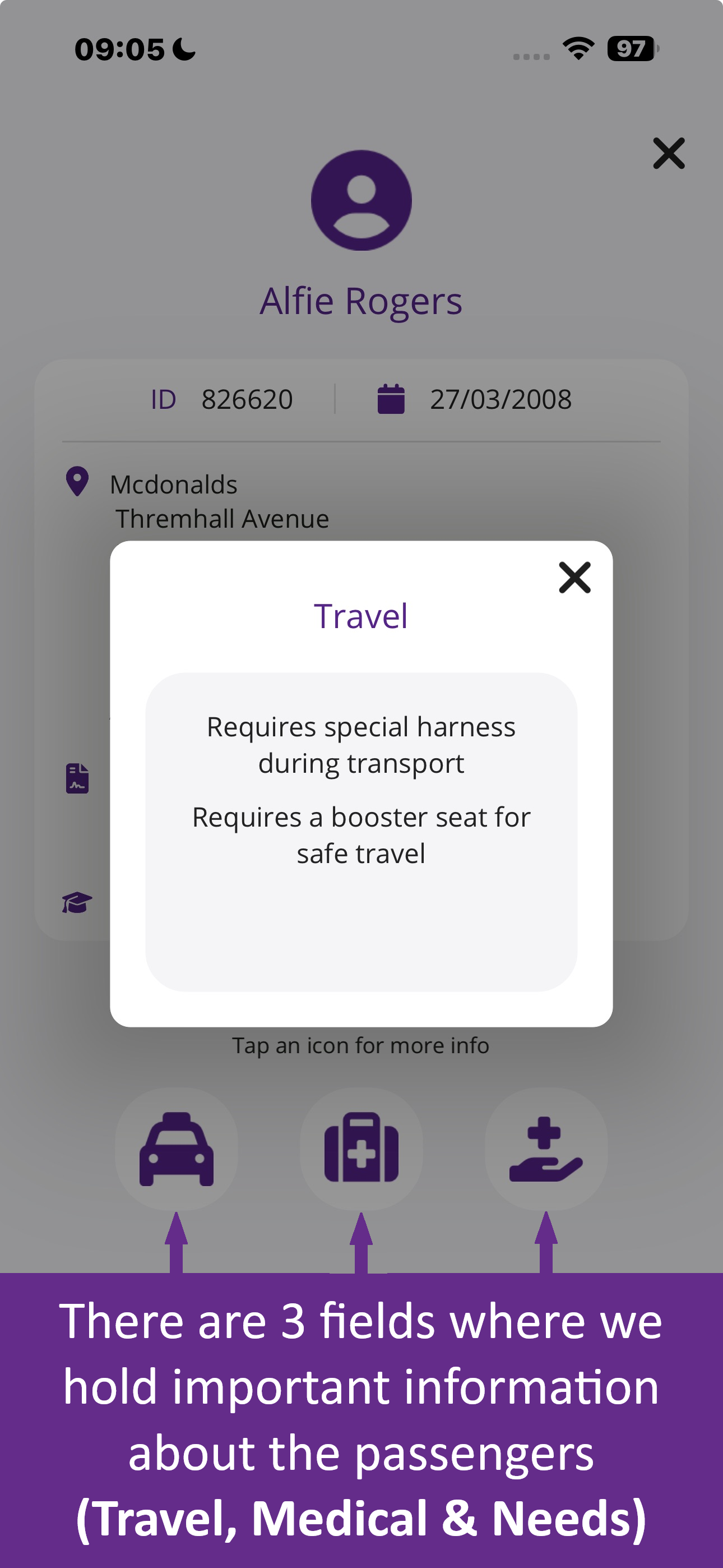Open the Medical kit icon
Image resolution: width=723 pixels, height=1568 pixels.
click(361, 1149)
